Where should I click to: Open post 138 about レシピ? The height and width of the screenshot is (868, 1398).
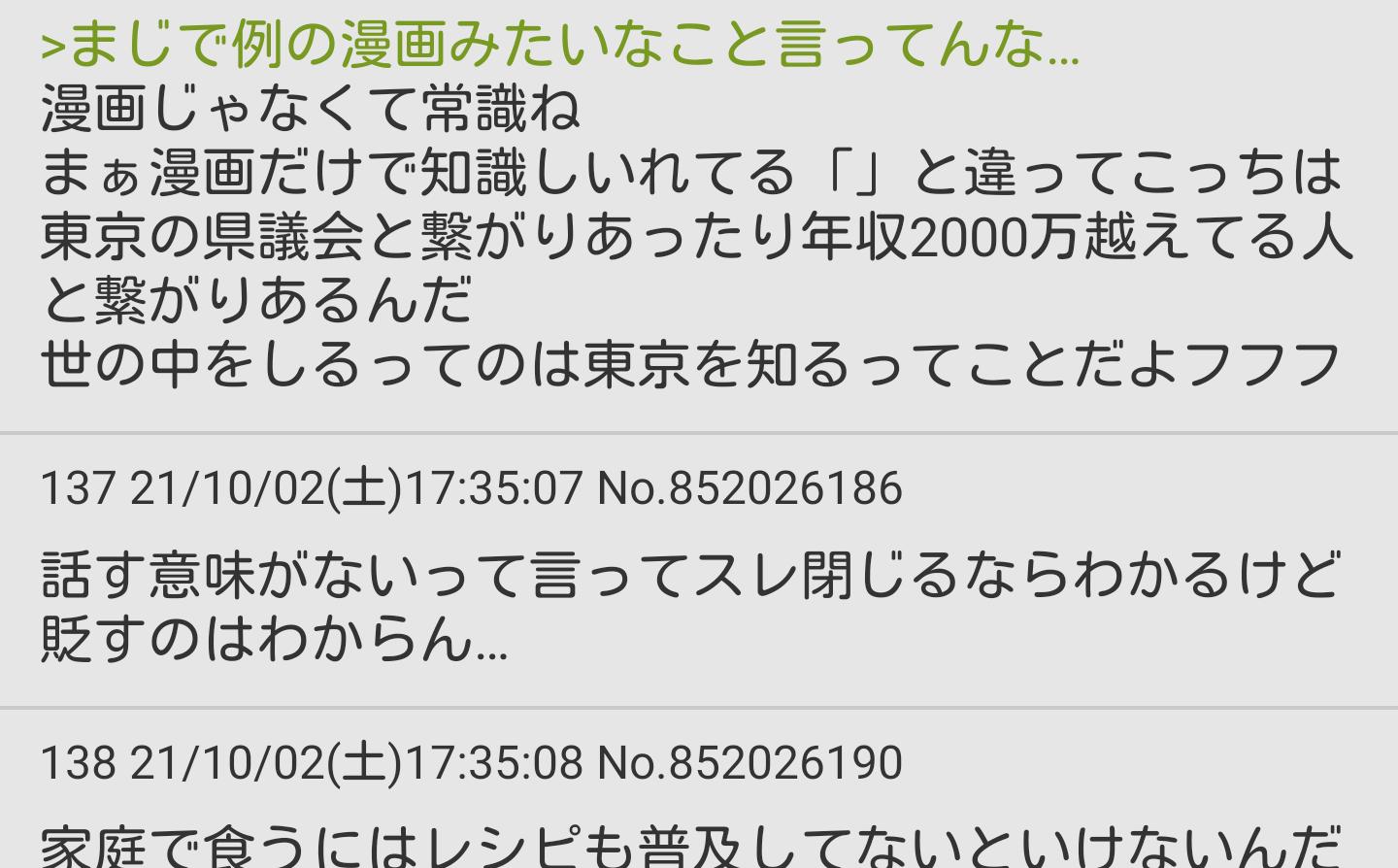point(689,843)
